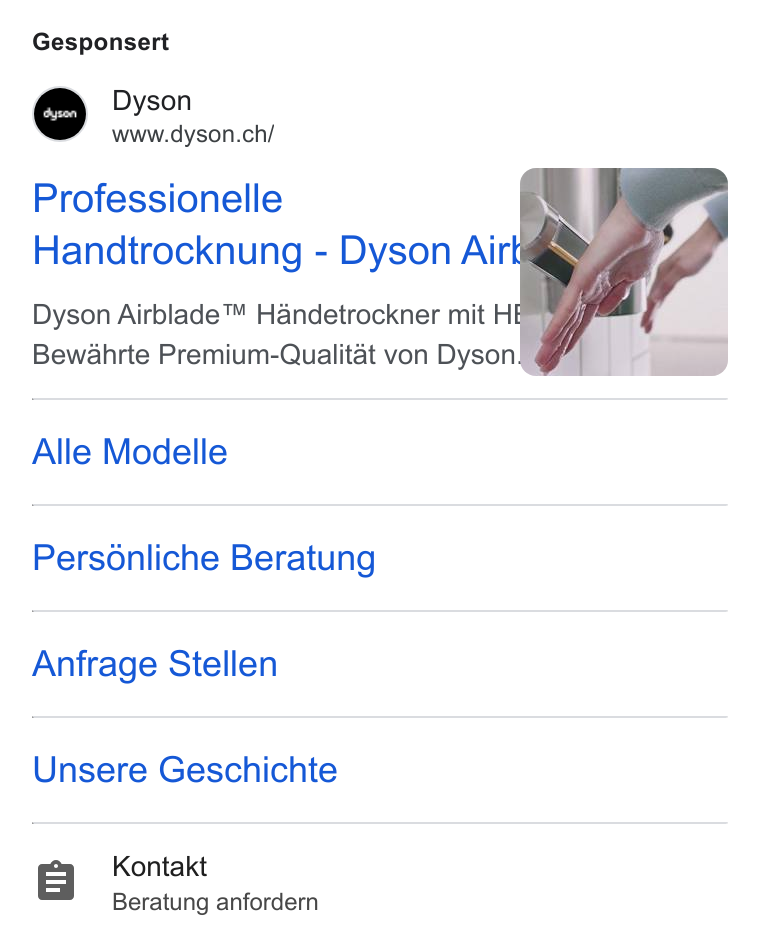Tap Kontakt to request a consultation
Viewport: 760px width, 940px height.
(379, 883)
